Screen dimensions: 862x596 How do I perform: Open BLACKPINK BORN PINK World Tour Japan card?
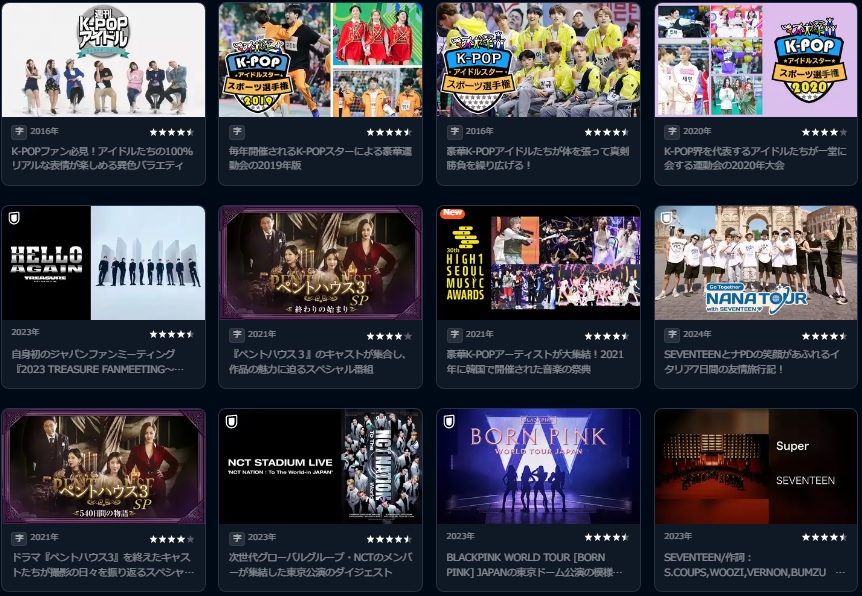tap(538, 466)
